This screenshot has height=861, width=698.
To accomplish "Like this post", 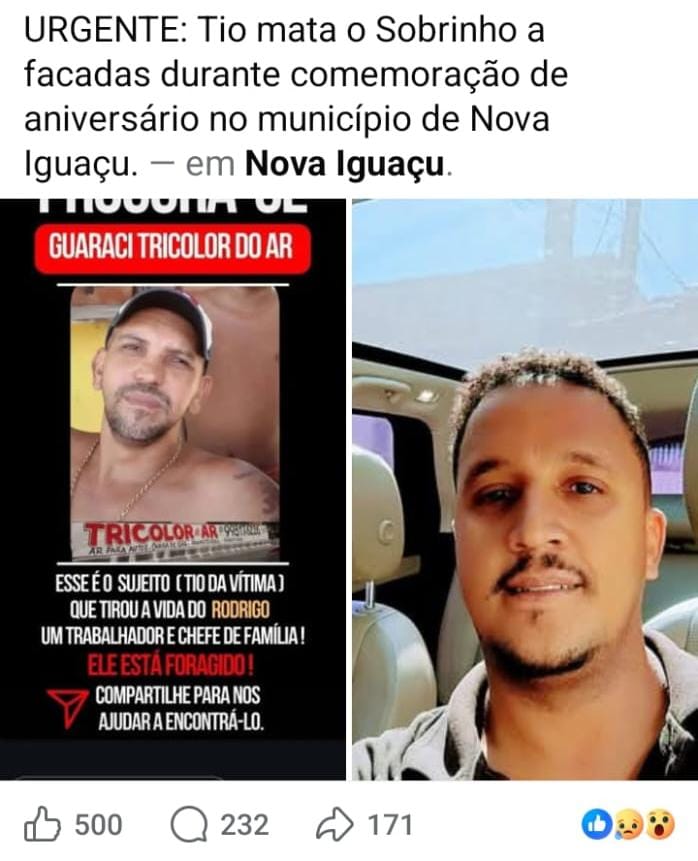I will pyautogui.click(x=44, y=825).
